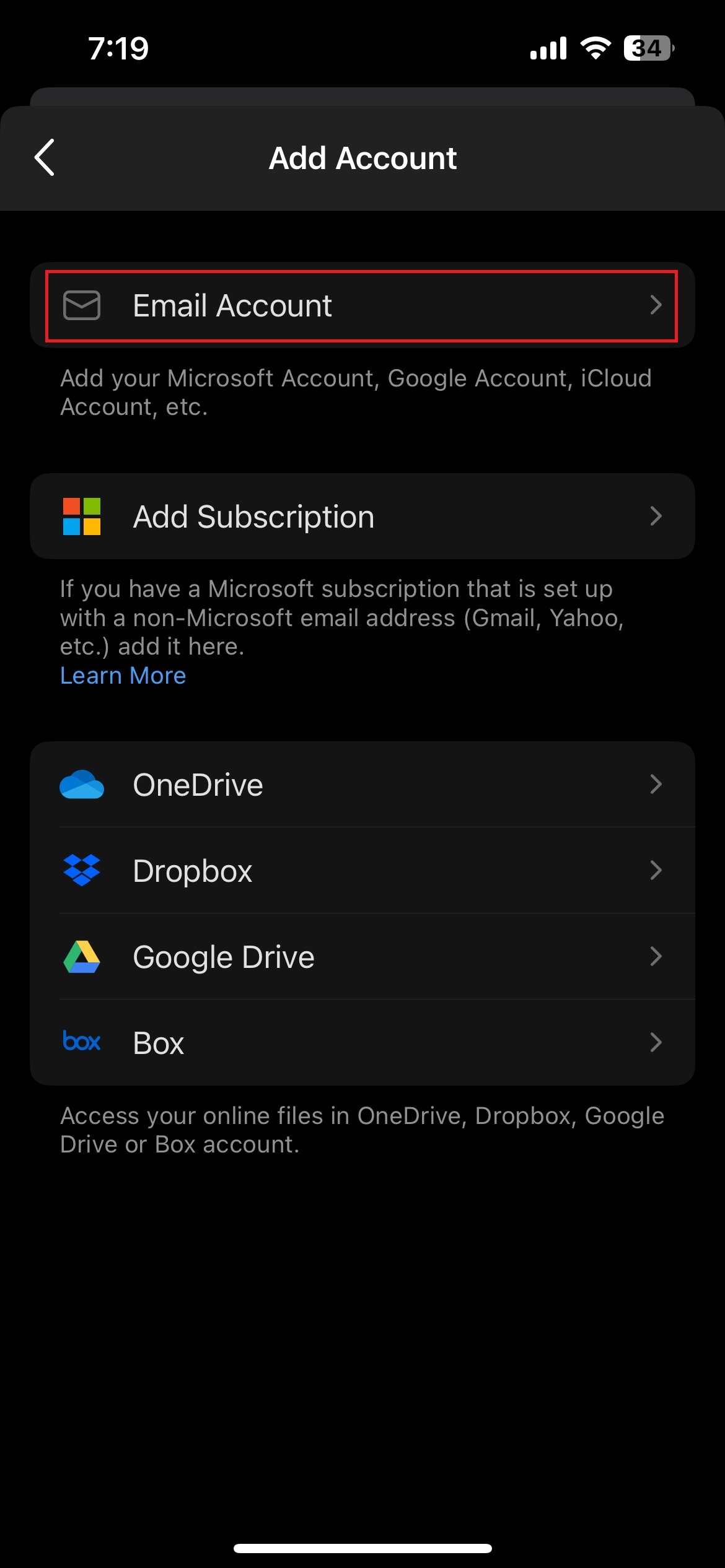Tap the Add Account title
Screen dimensions: 725x1568
[x=362, y=158]
